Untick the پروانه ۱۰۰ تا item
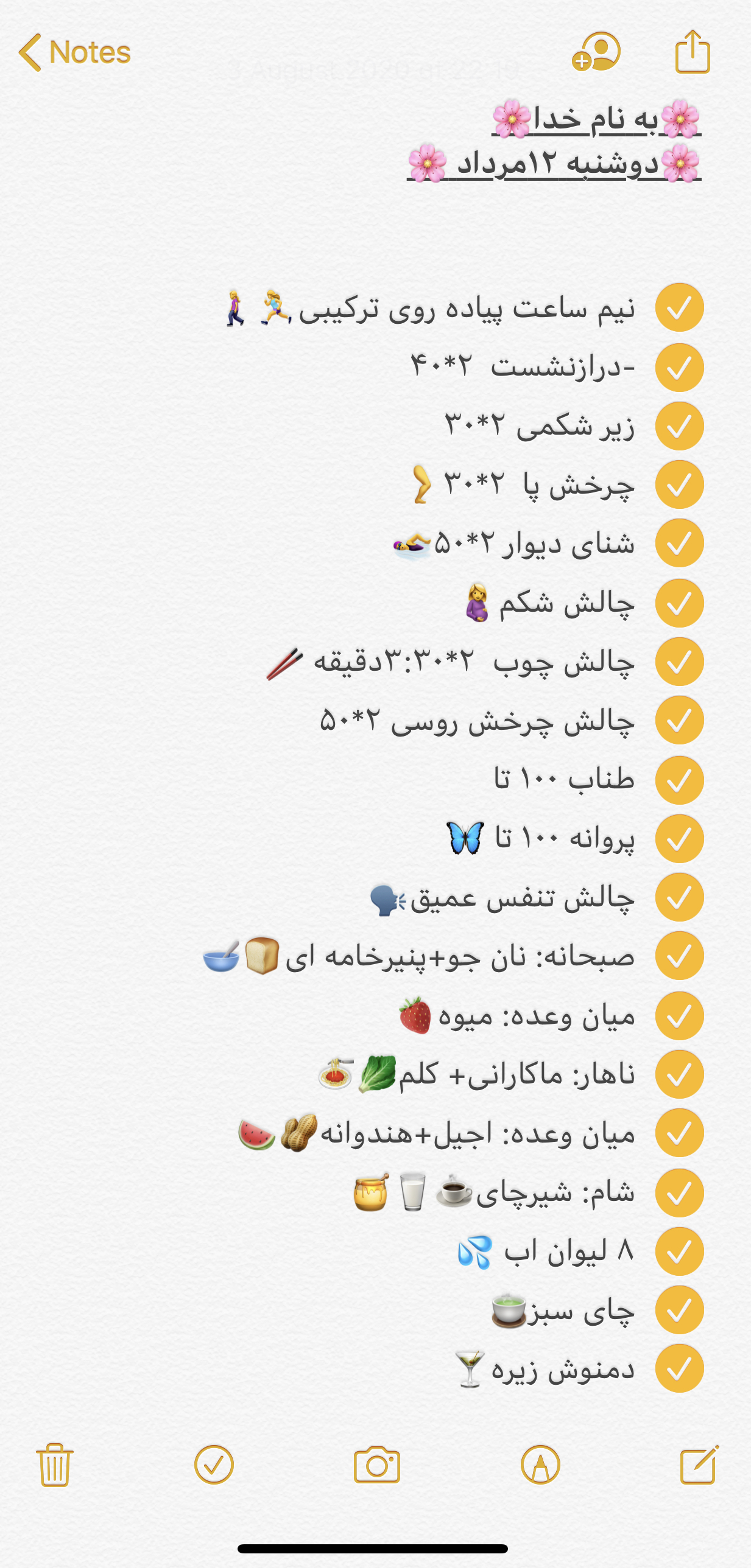 click(679, 839)
